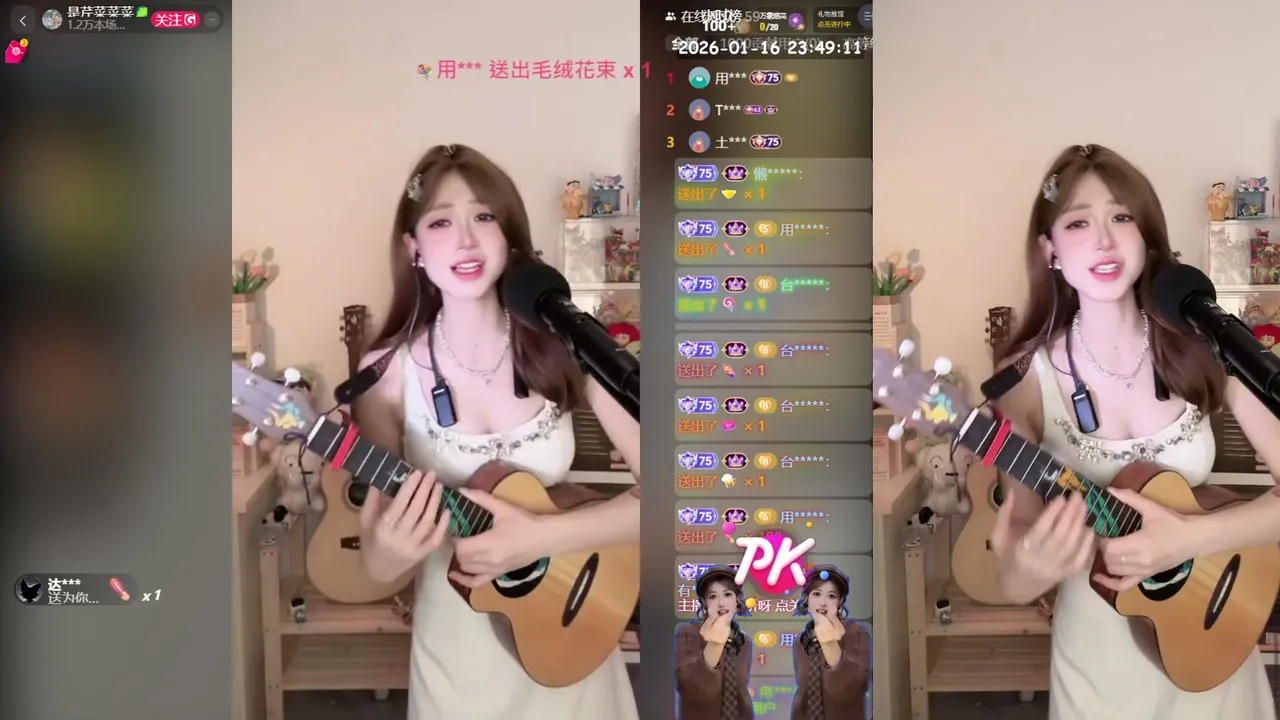The image size is (1280, 720).
Task: Open the 万象烟花 0/20 gift task
Action: [778, 20]
